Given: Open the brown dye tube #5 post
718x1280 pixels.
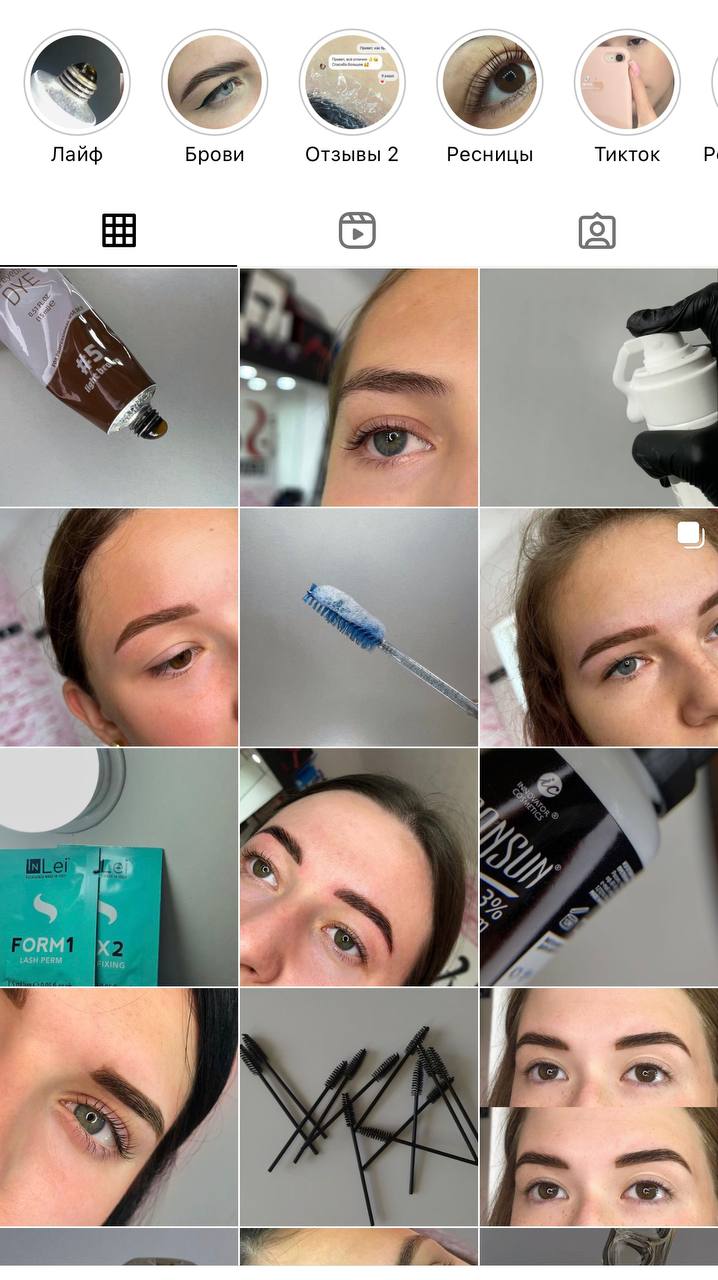Looking at the screenshot, I should pyautogui.click(x=119, y=387).
